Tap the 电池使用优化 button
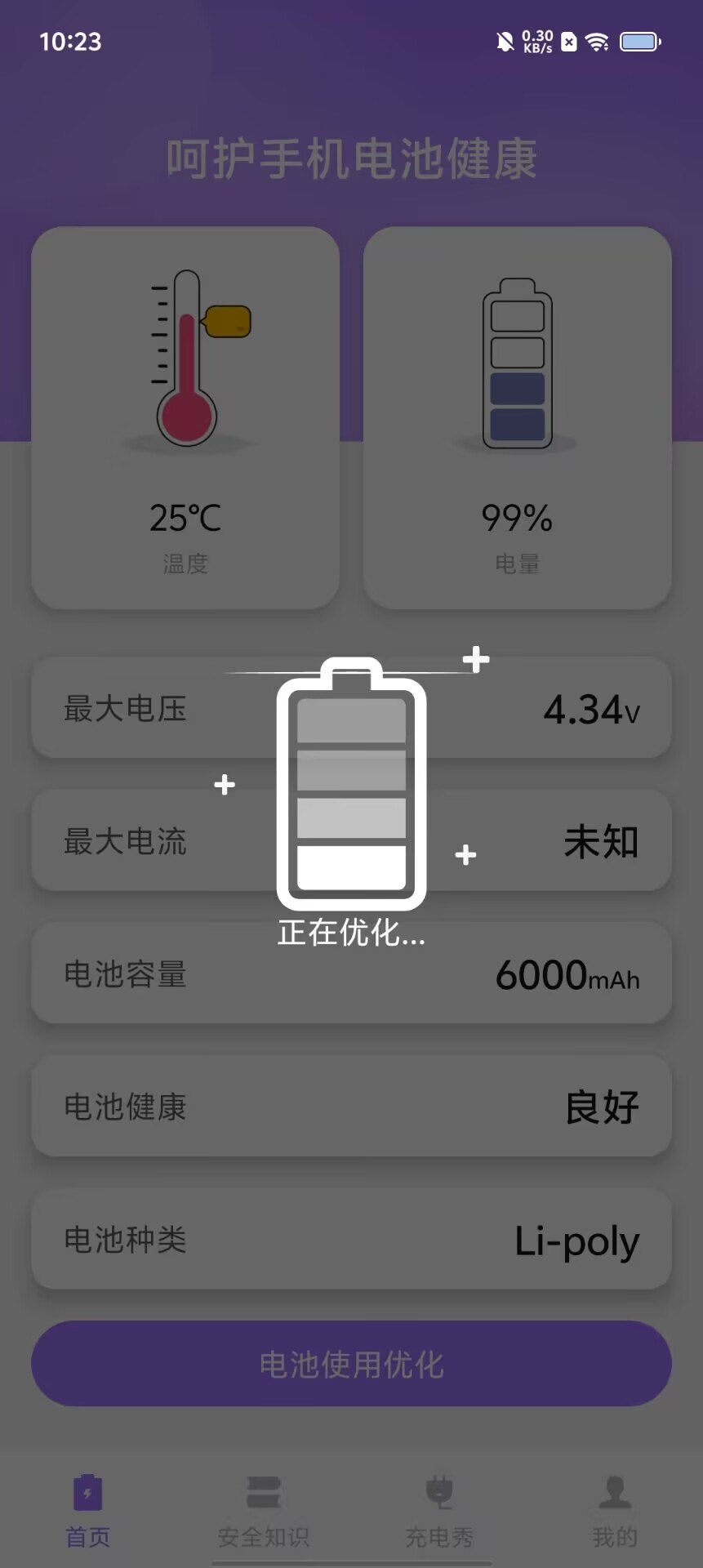This screenshot has width=703, height=1568. point(351,1364)
